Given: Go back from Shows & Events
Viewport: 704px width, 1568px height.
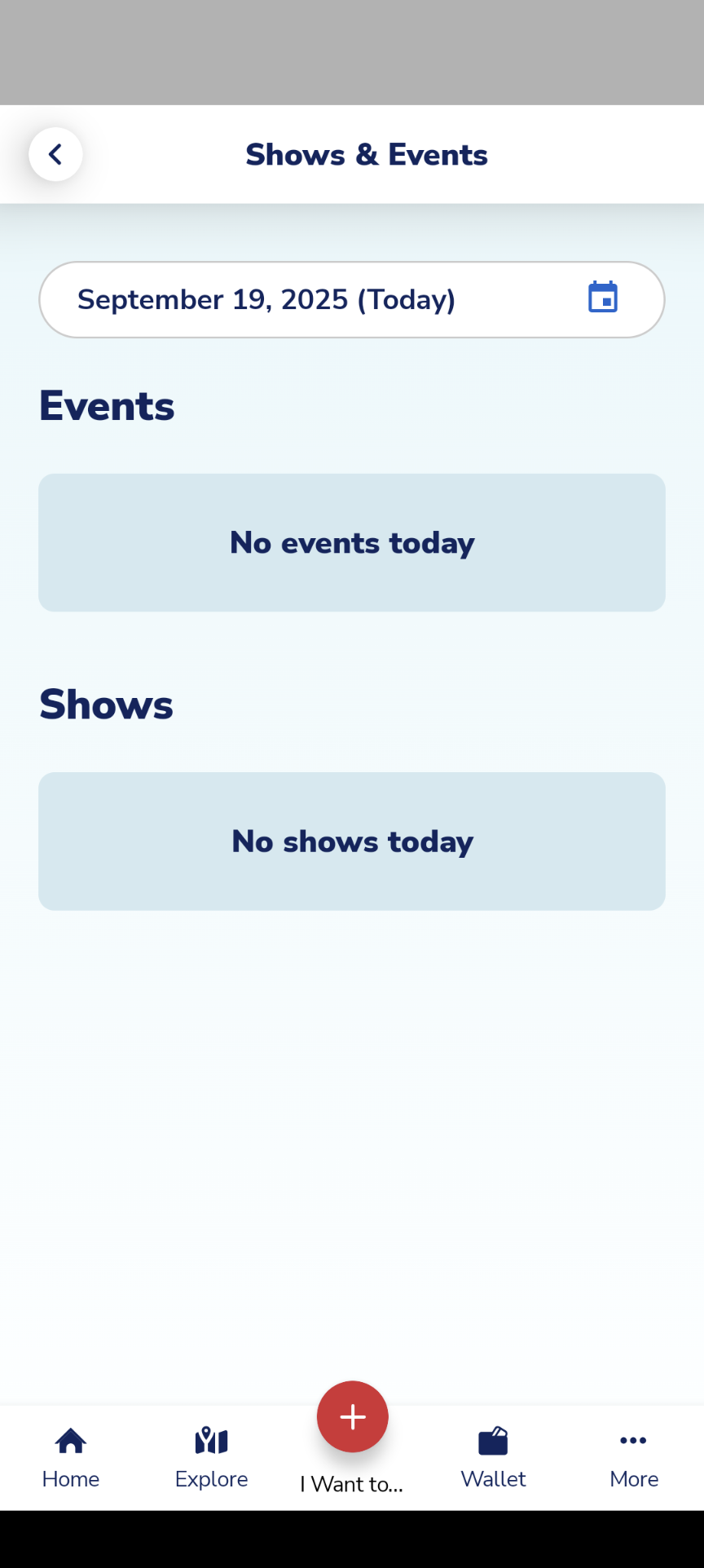Looking at the screenshot, I should 55,154.
